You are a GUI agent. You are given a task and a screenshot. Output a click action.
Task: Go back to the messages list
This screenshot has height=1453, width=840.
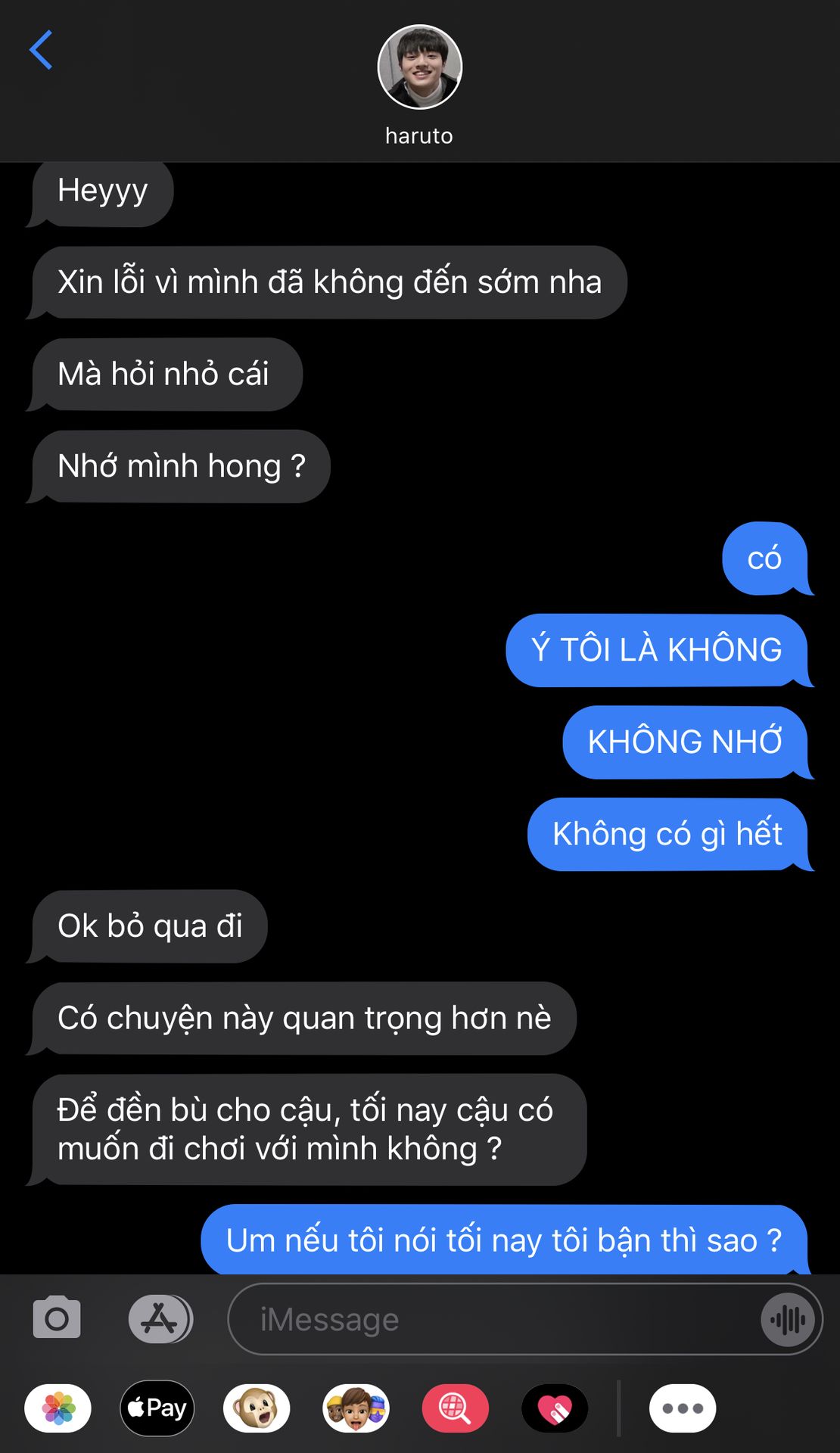pos(42,50)
